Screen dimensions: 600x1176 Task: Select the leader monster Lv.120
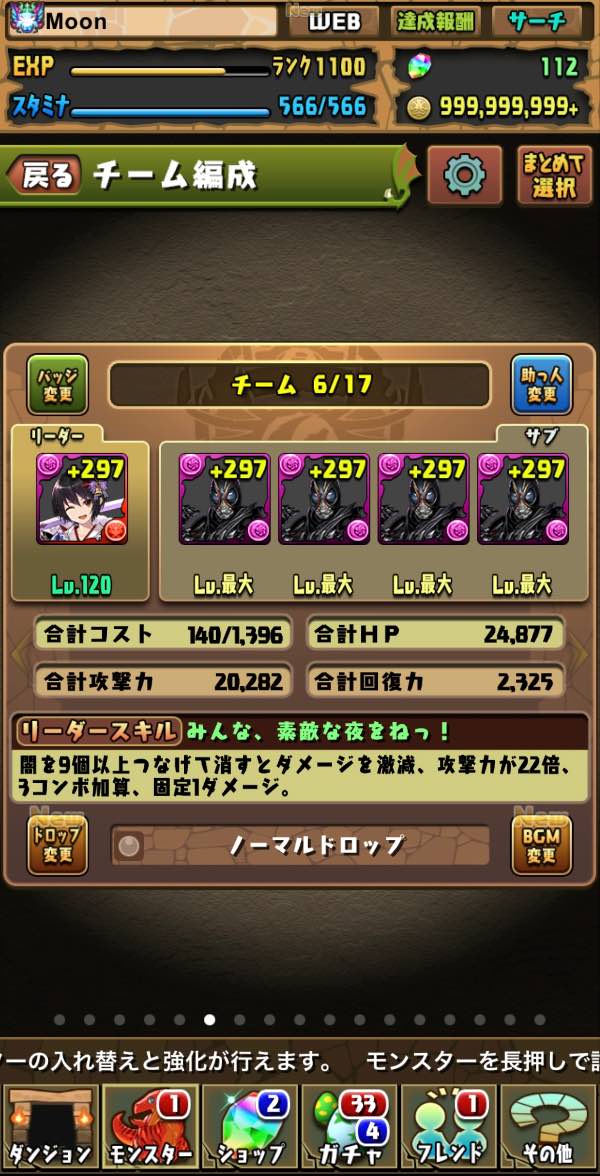pos(82,499)
